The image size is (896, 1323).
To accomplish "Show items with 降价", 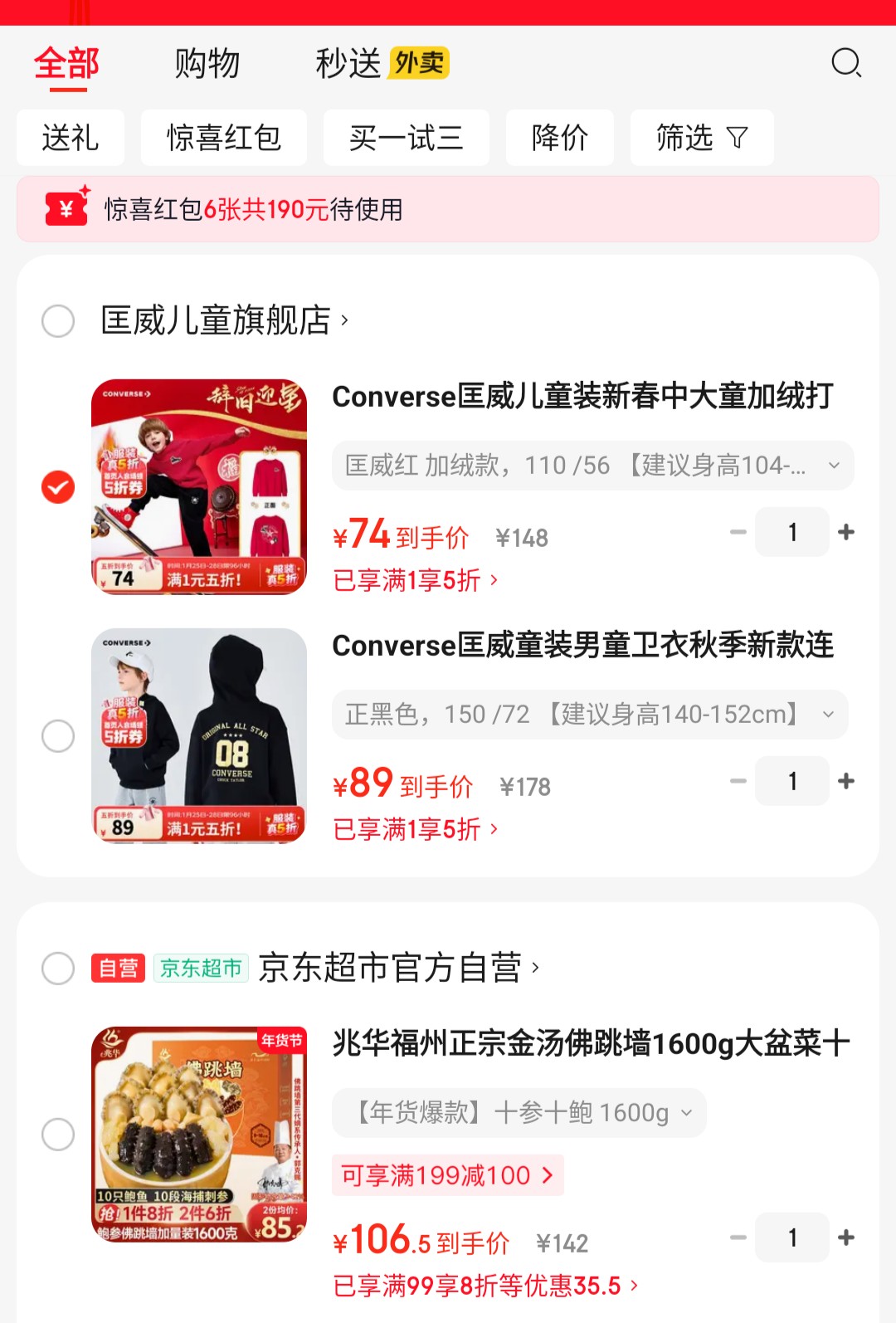I will coord(559,138).
